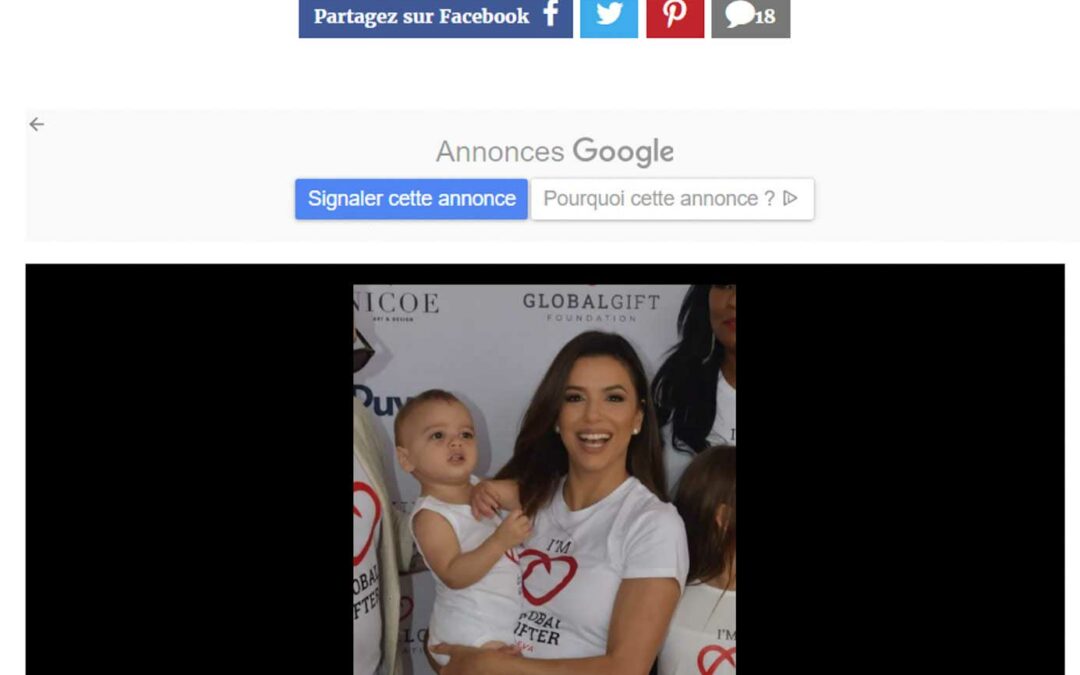Tap Signaler cette annonce

click(x=411, y=199)
